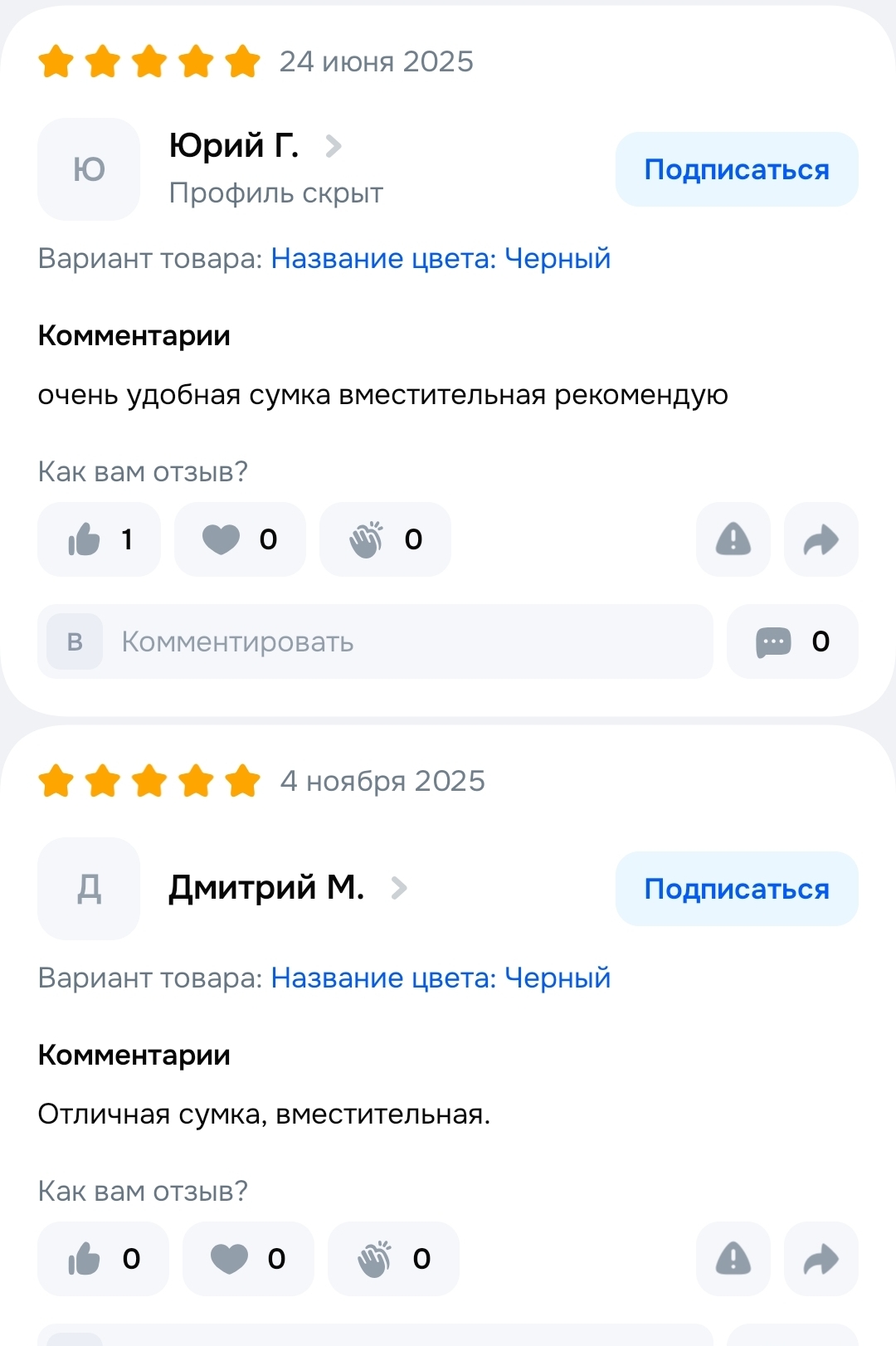
Task: Share Юрий's review
Action: pos(821,539)
